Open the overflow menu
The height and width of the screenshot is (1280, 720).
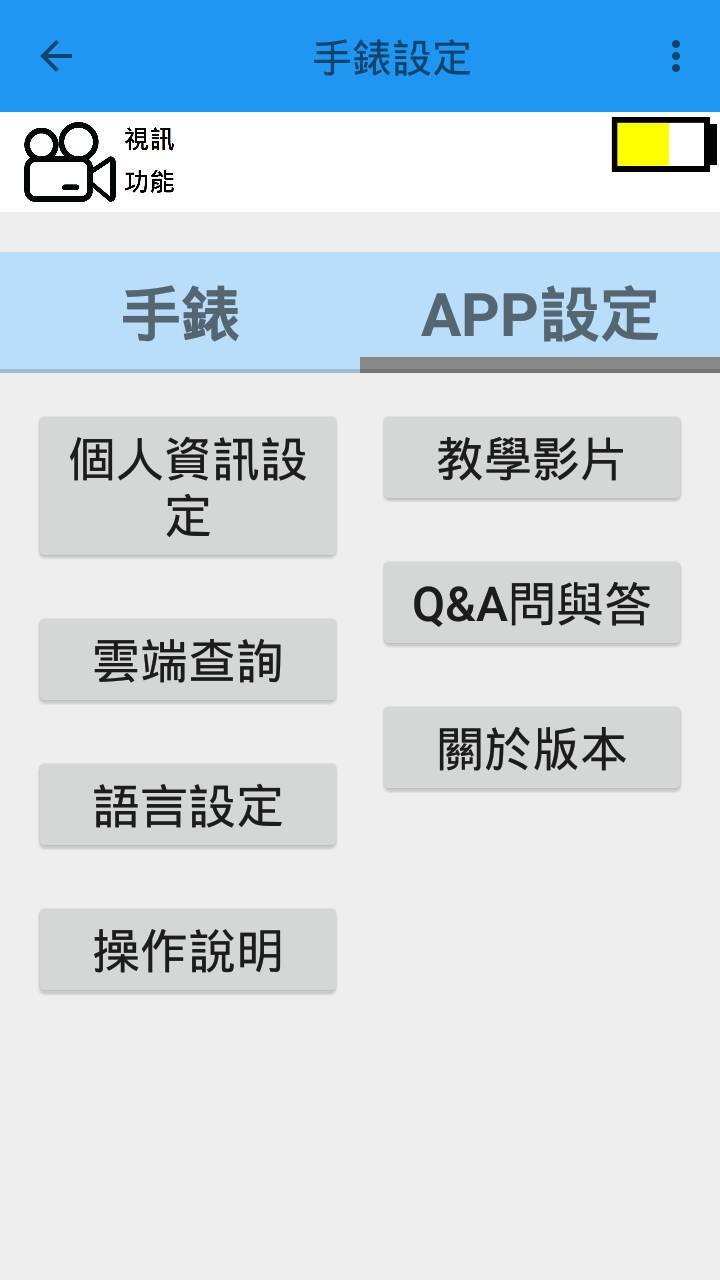point(676,56)
